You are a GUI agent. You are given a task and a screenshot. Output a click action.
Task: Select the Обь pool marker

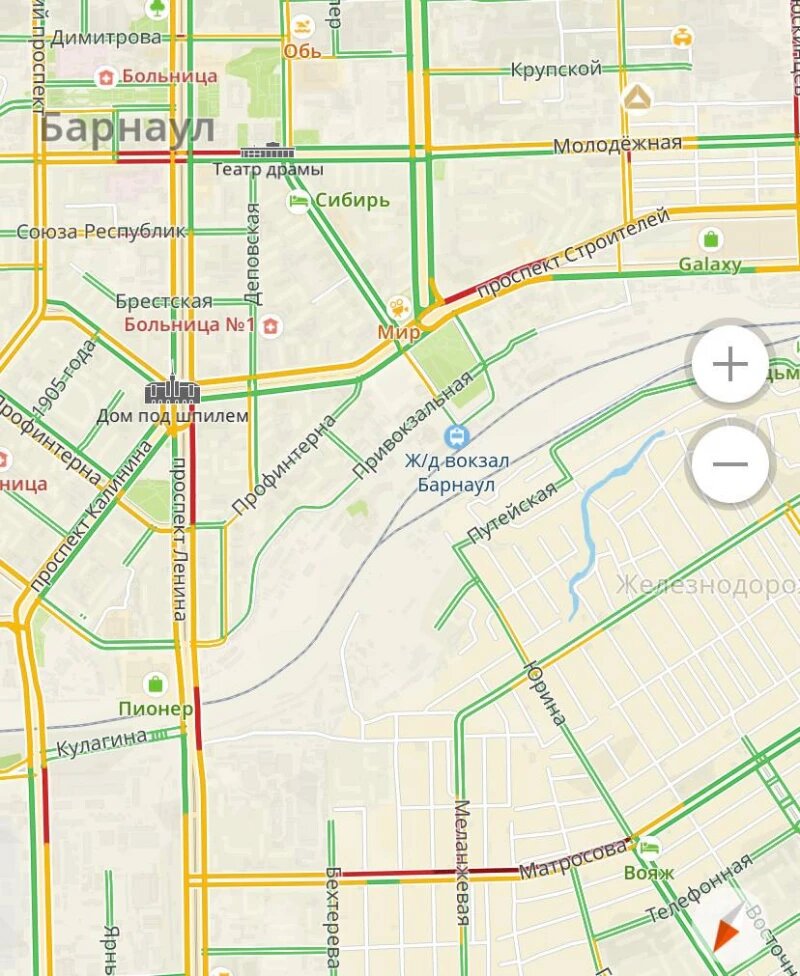point(302,27)
